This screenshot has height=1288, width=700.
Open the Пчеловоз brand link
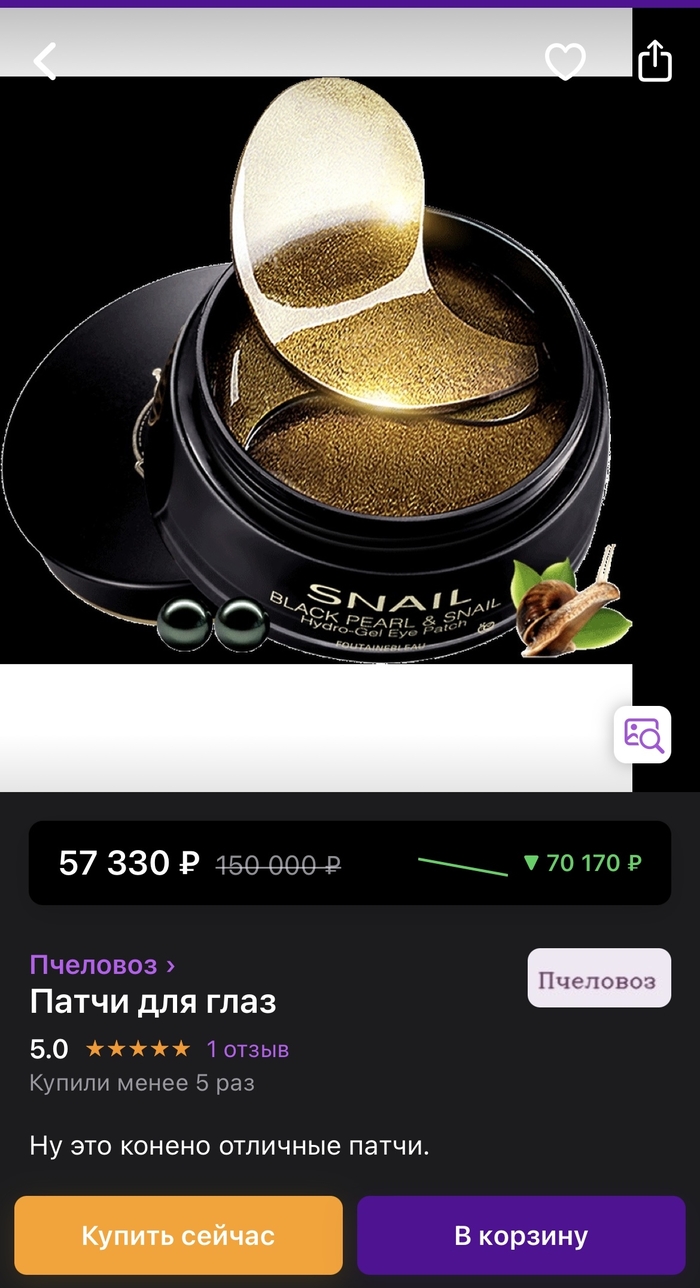point(102,965)
